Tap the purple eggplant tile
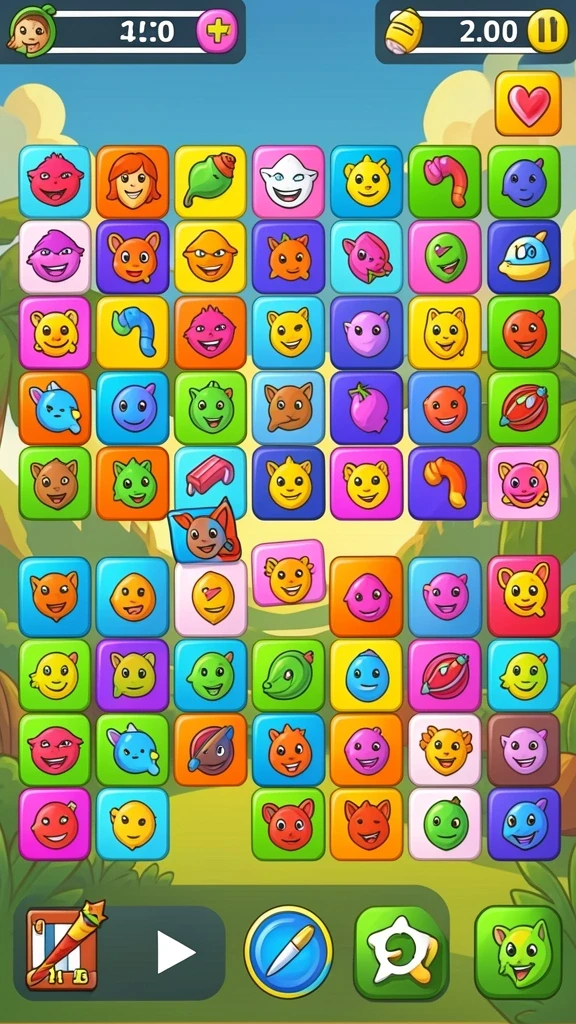Viewport: 576px width, 1024px height. (366, 408)
